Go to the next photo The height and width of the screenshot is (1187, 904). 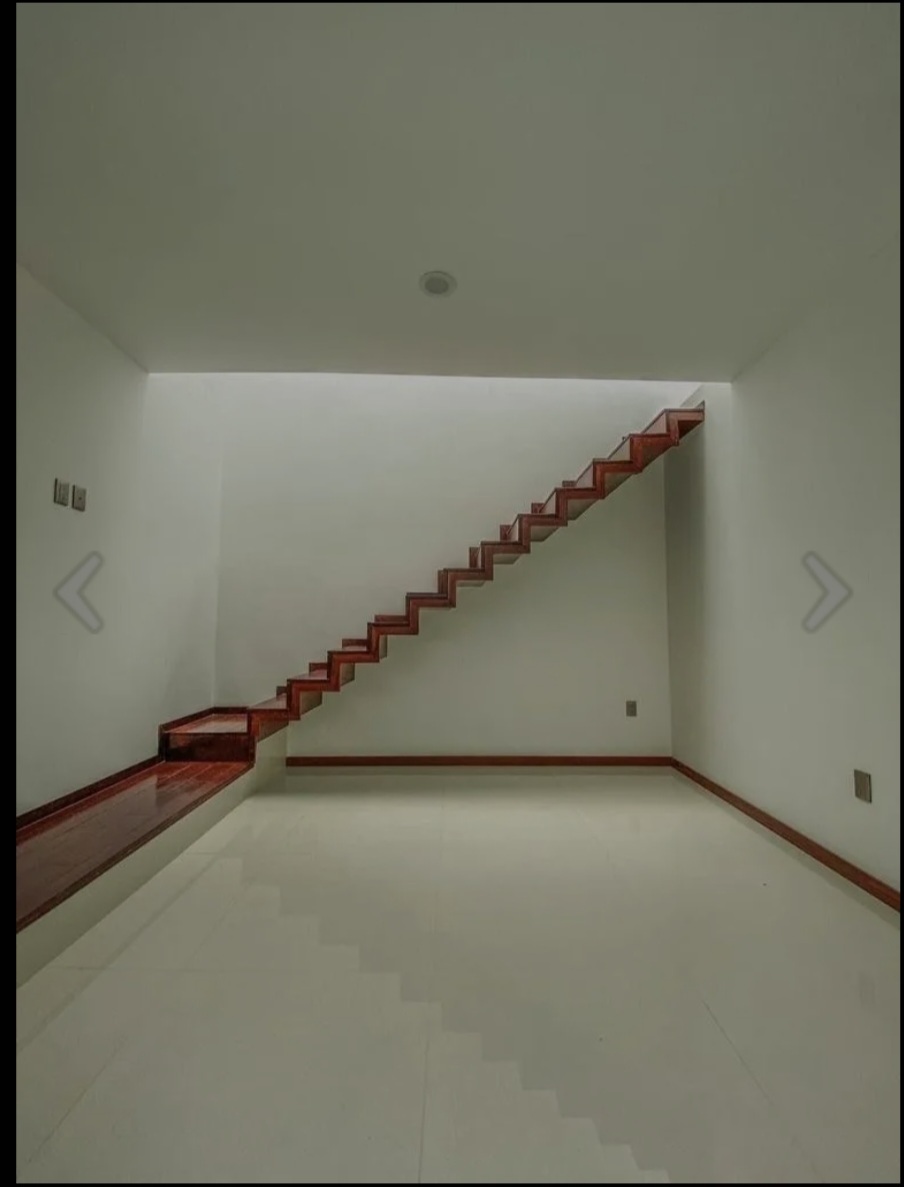click(826, 592)
